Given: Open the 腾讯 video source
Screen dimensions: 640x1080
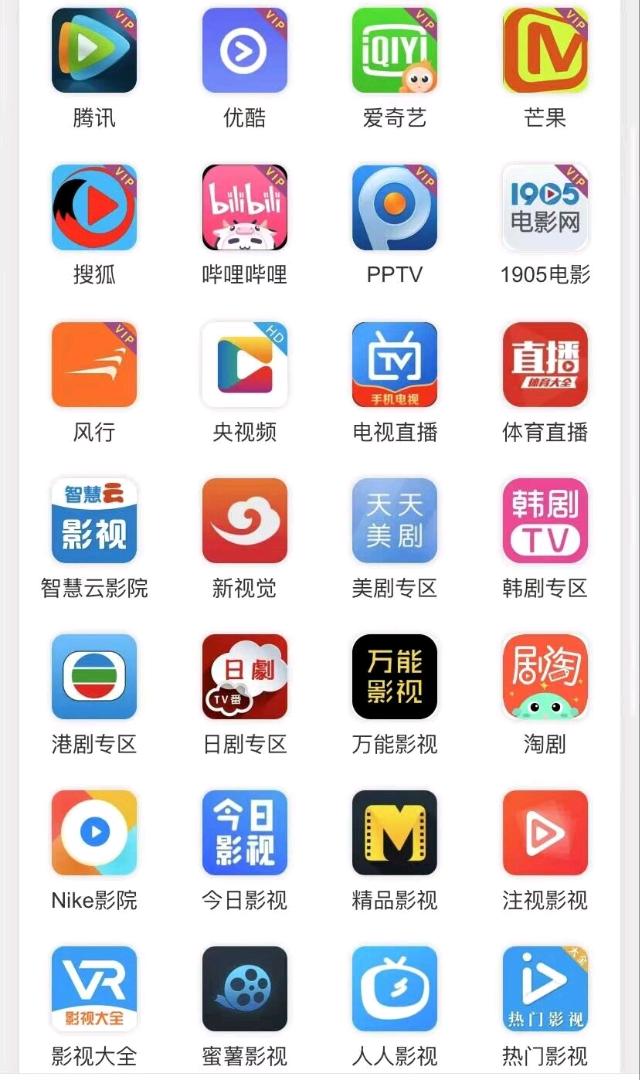Looking at the screenshot, I should [94, 51].
